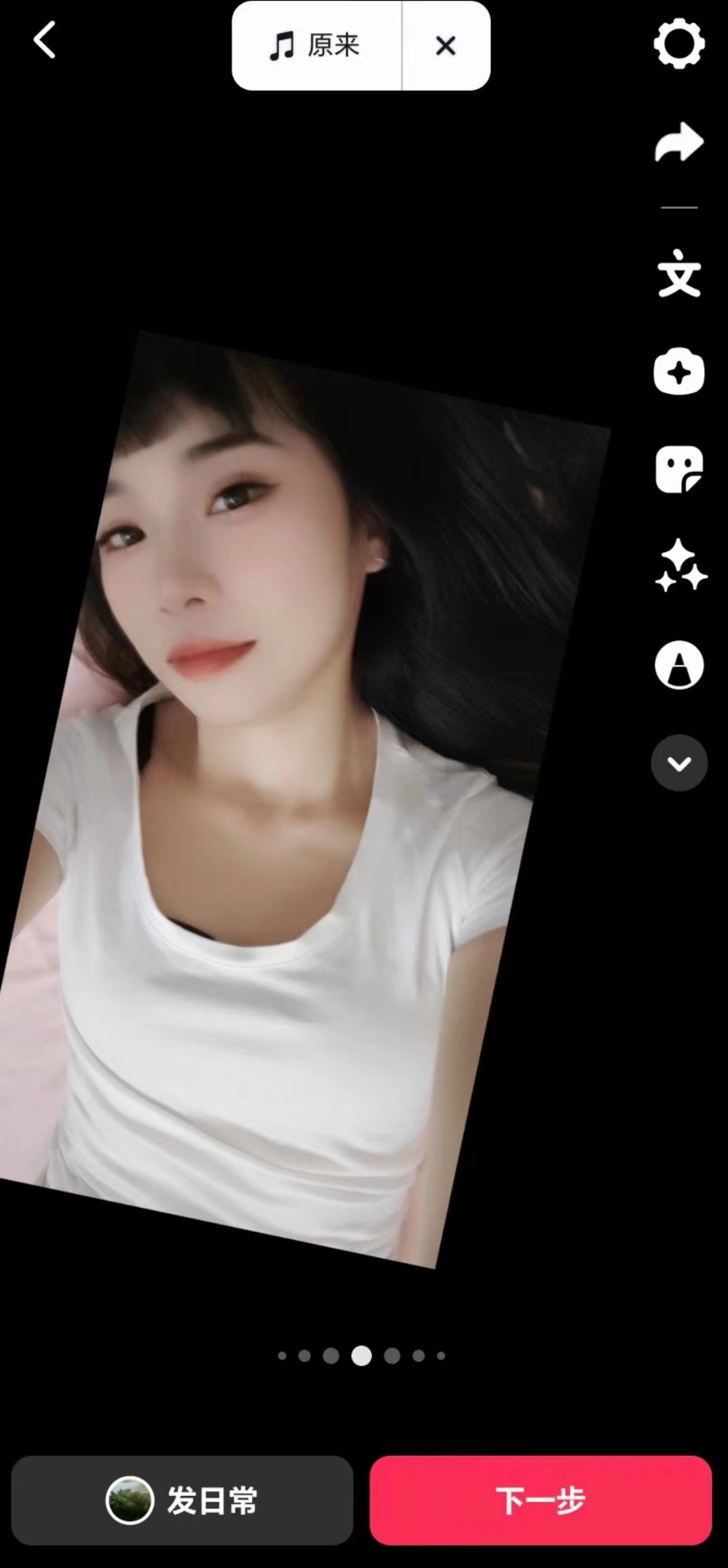Open the 原来 music selector
Screen dimensions: 728x1568
point(316,46)
